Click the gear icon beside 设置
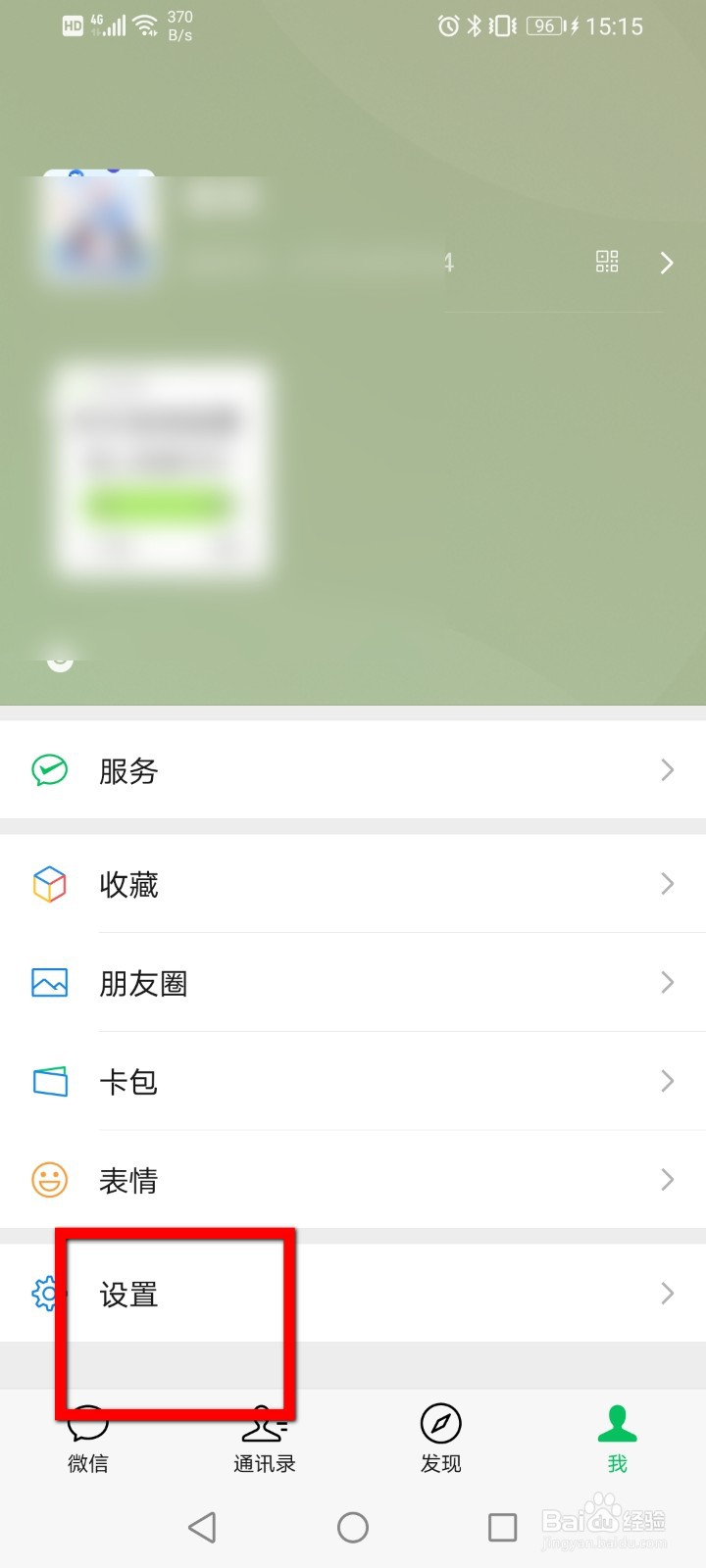 click(x=43, y=1294)
